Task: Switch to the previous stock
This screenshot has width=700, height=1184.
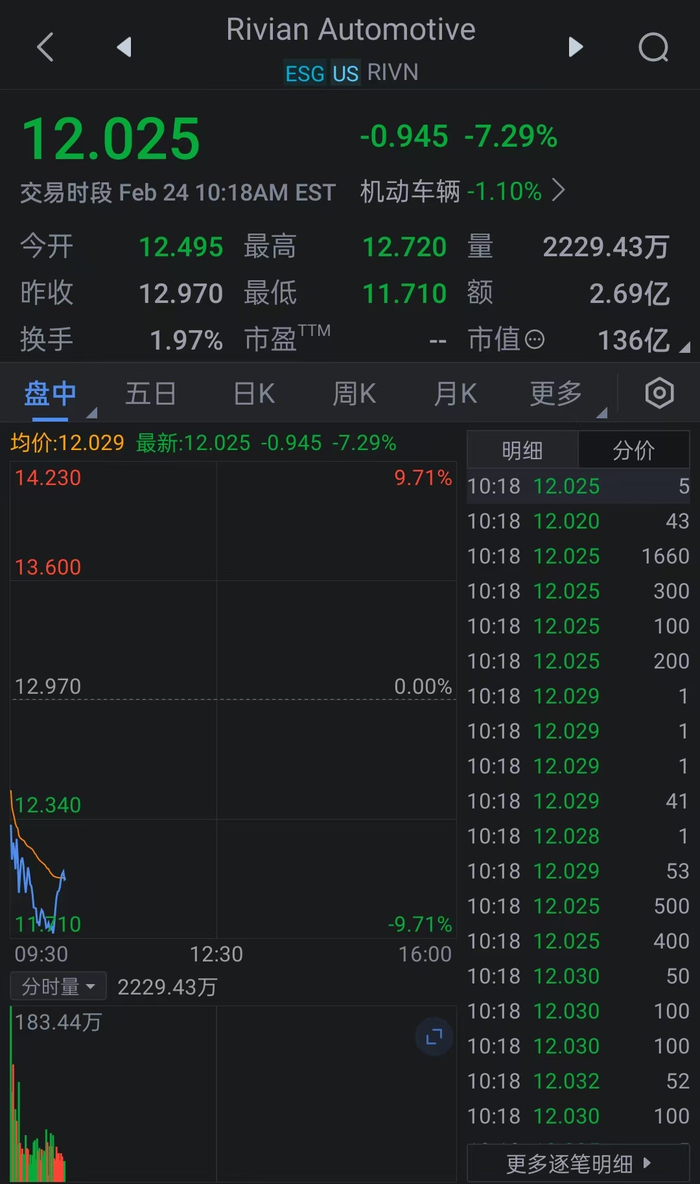Action: pyautogui.click(x=124, y=47)
